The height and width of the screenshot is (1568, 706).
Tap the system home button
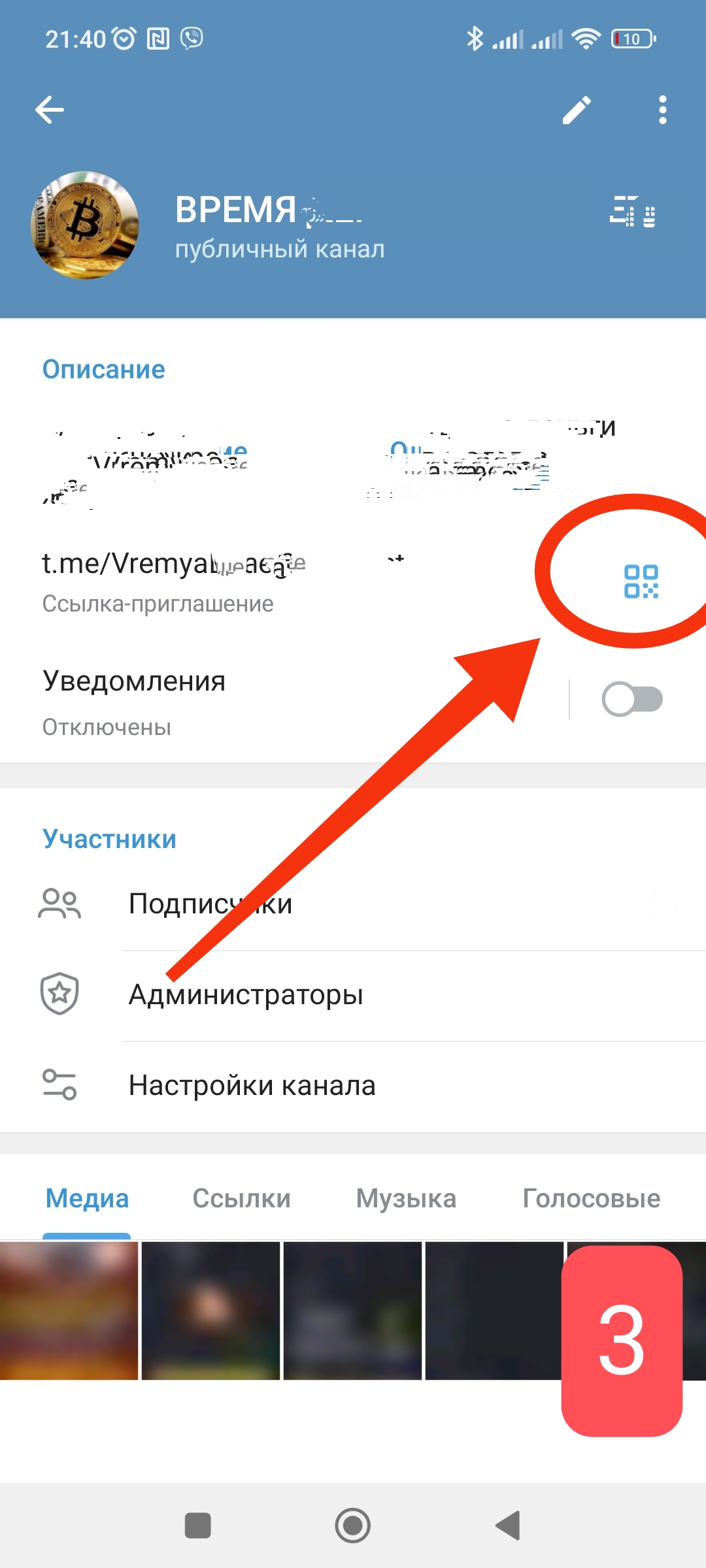click(x=353, y=1526)
